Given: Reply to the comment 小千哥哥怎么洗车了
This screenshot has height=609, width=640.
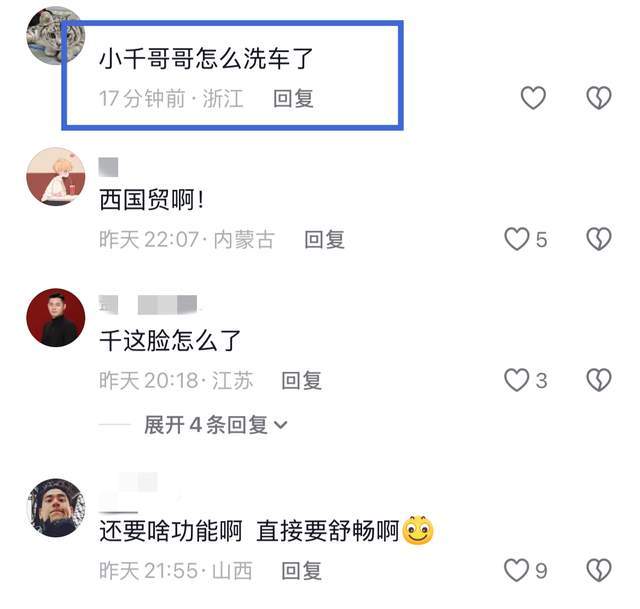Looking at the screenshot, I should 293,99.
